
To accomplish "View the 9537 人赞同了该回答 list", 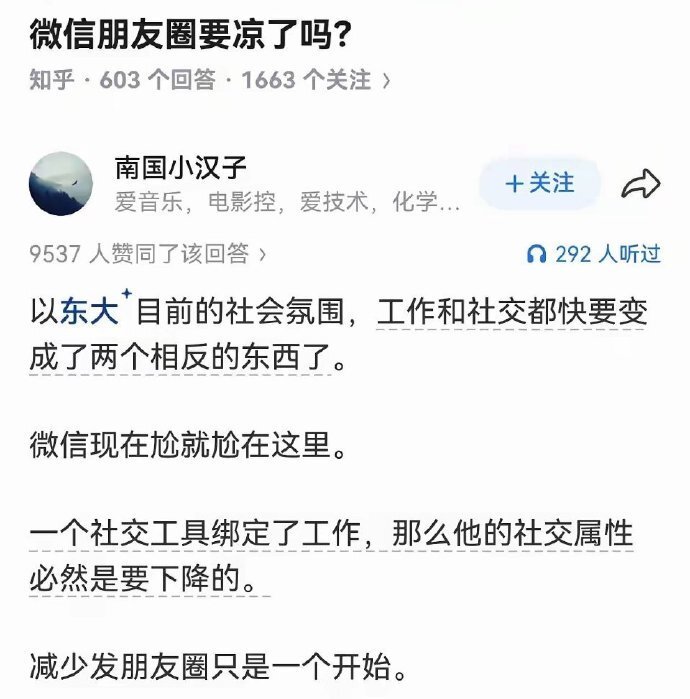I will tap(148, 254).
